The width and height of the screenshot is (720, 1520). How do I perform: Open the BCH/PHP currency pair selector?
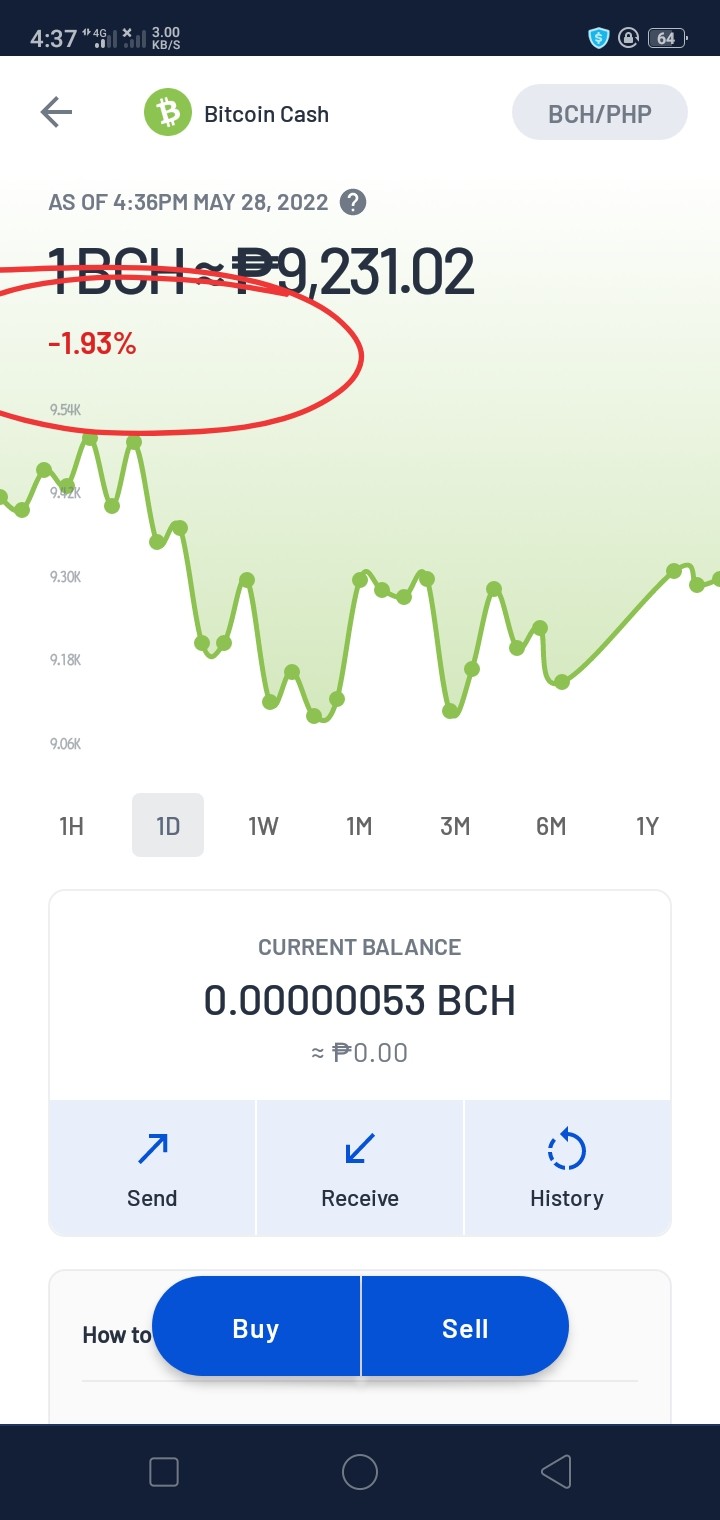pos(600,113)
